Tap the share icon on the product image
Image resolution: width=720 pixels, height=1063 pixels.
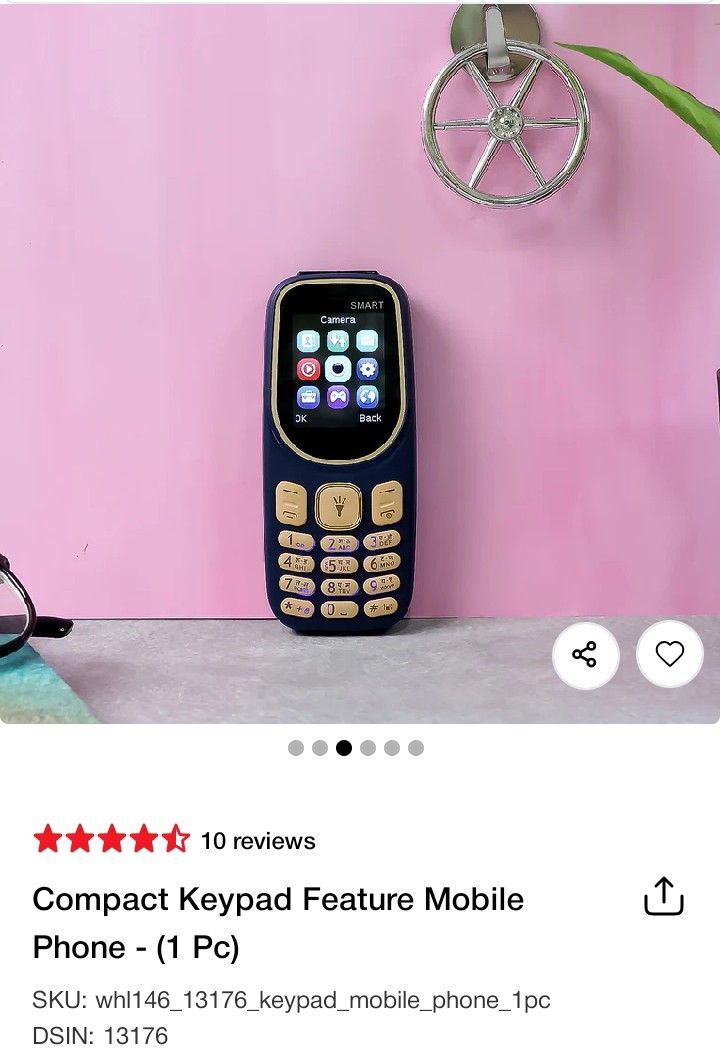pos(585,655)
